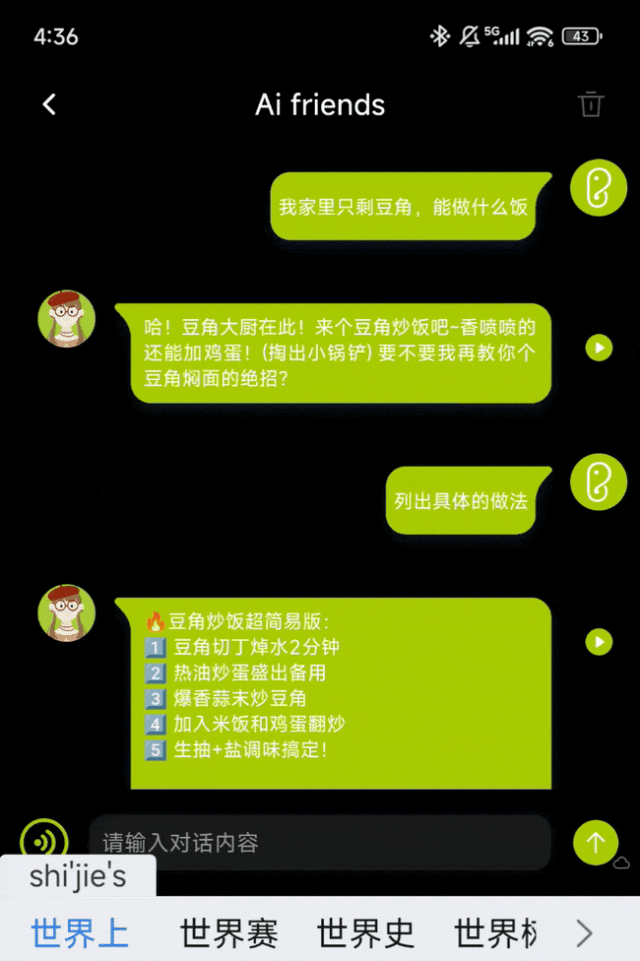Delete the conversation with trash icon
This screenshot has height=961, width=640.
click(x=591, y=104)
